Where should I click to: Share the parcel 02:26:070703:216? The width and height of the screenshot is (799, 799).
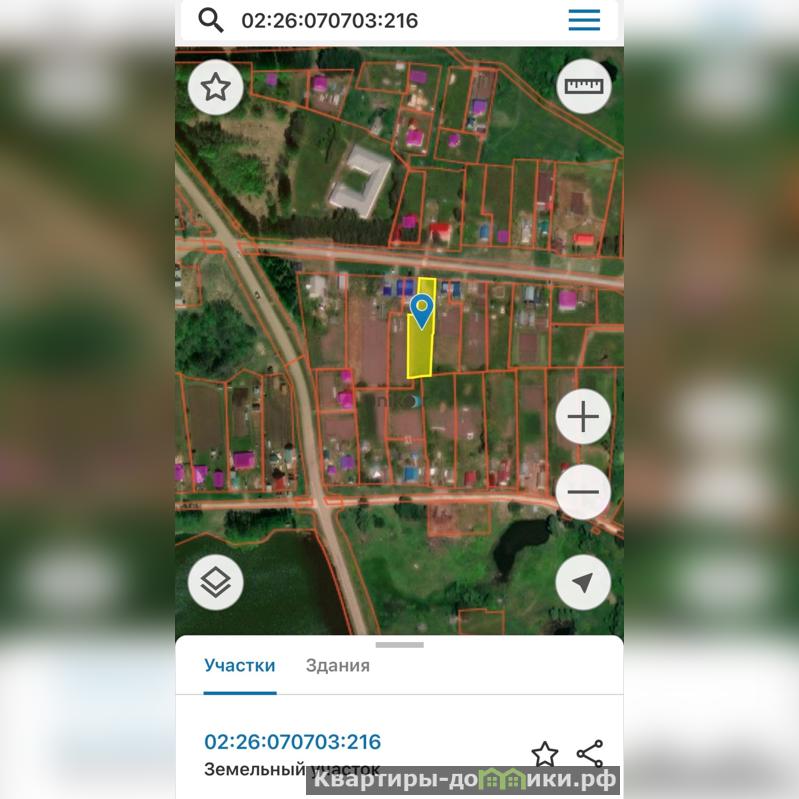pyautogui.click(x=590, y=753)
